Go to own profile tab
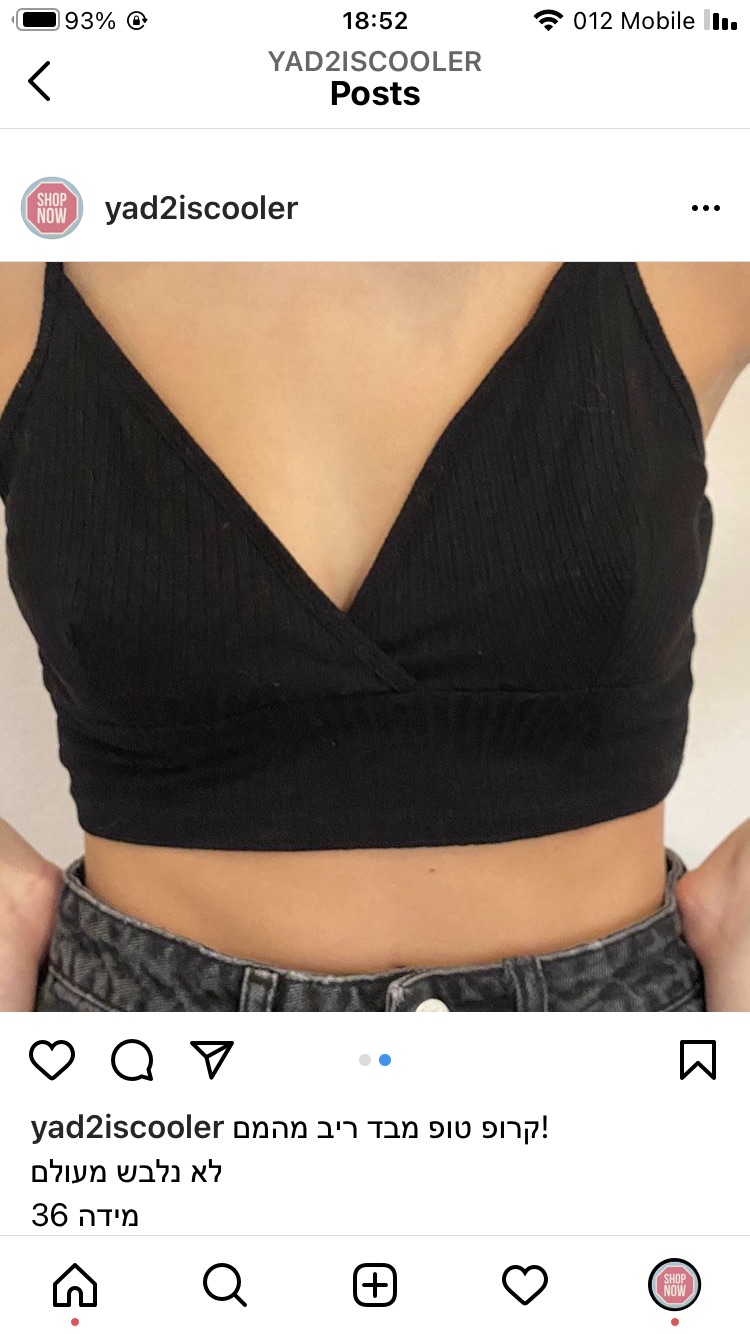This screenshot has width=750, height=1334. 675,1285
